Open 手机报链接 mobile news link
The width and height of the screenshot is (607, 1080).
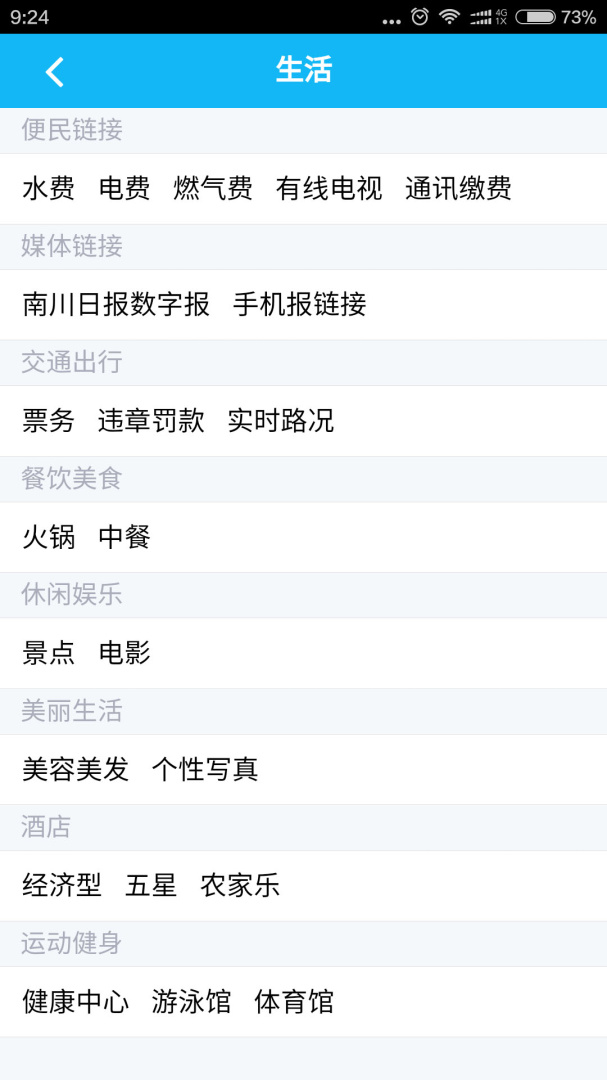(300, 304)
